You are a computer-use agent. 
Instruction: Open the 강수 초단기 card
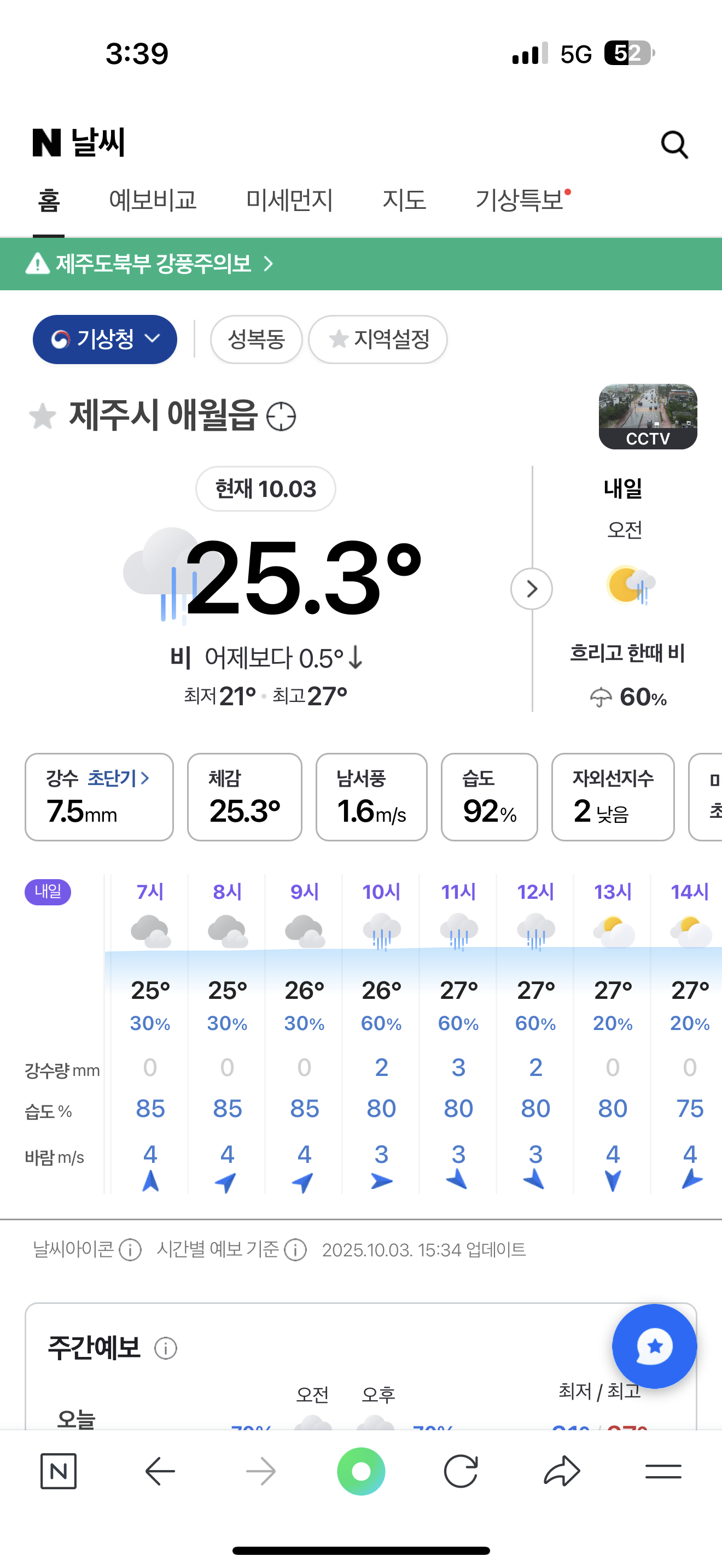click(x=99, y=796)
